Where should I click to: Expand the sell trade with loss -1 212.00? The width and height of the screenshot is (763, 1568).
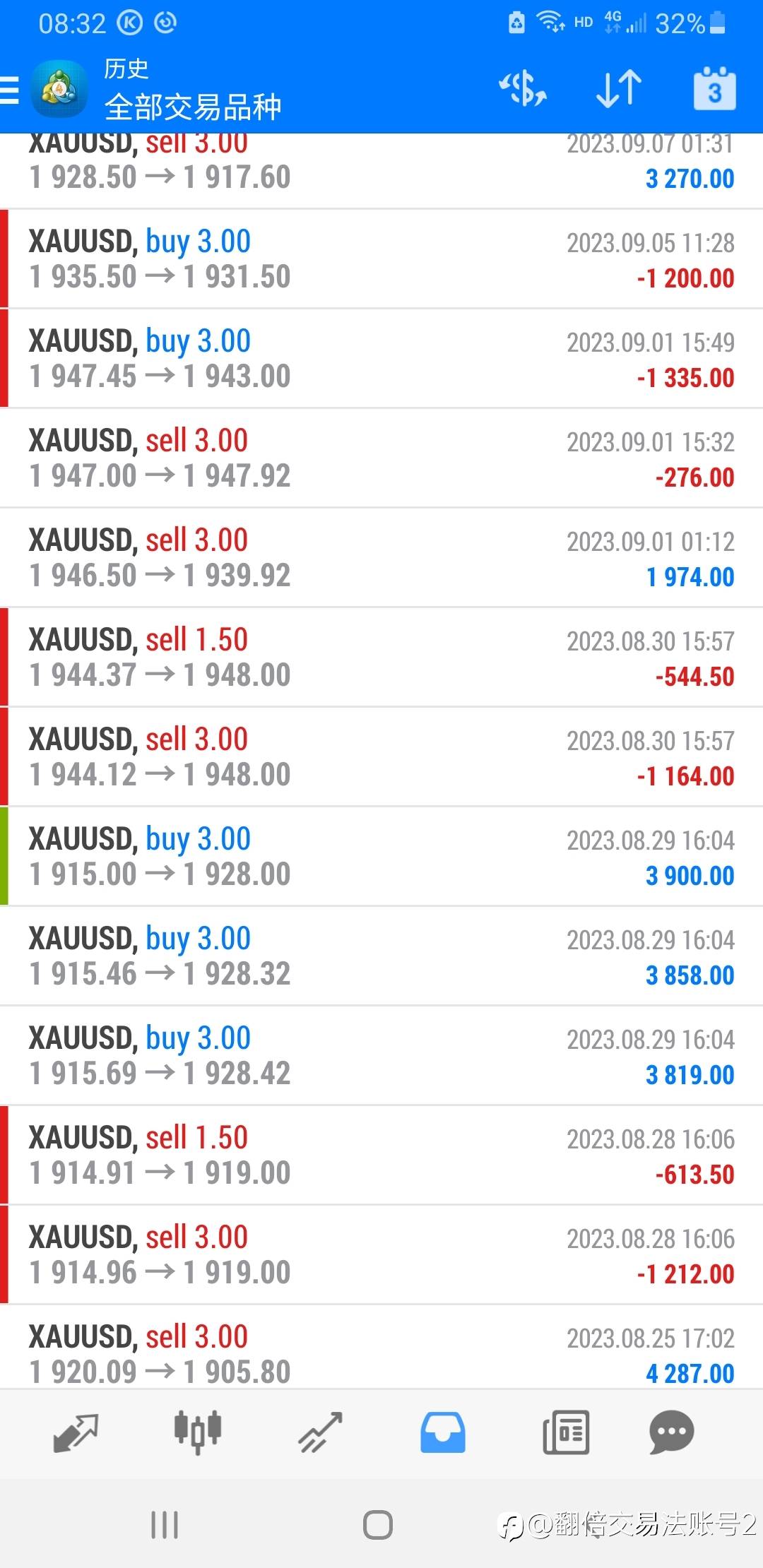tap(381, 1255)
